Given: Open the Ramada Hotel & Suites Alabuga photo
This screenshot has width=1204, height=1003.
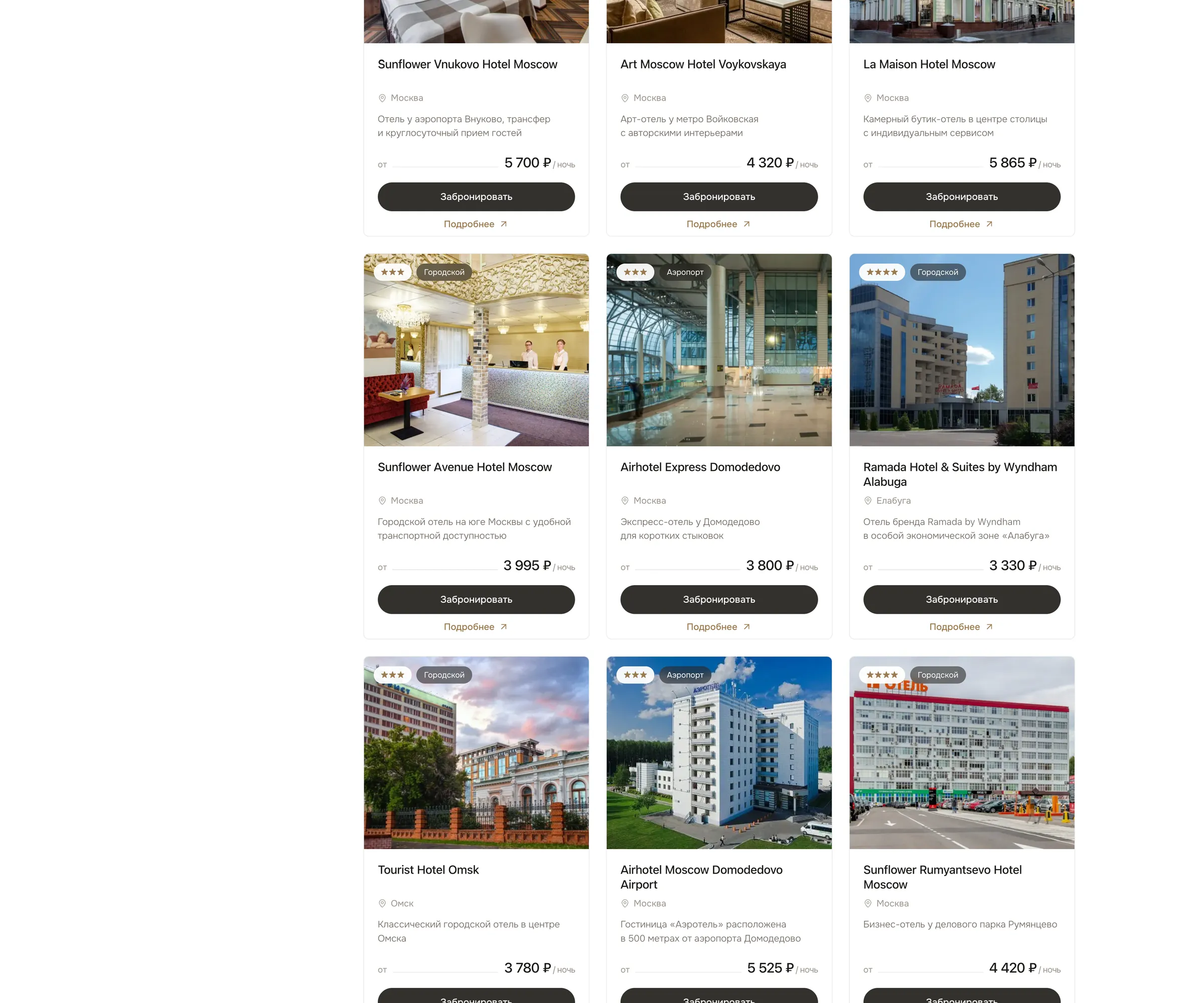Looking at the screenshot, I should point(962,350).
